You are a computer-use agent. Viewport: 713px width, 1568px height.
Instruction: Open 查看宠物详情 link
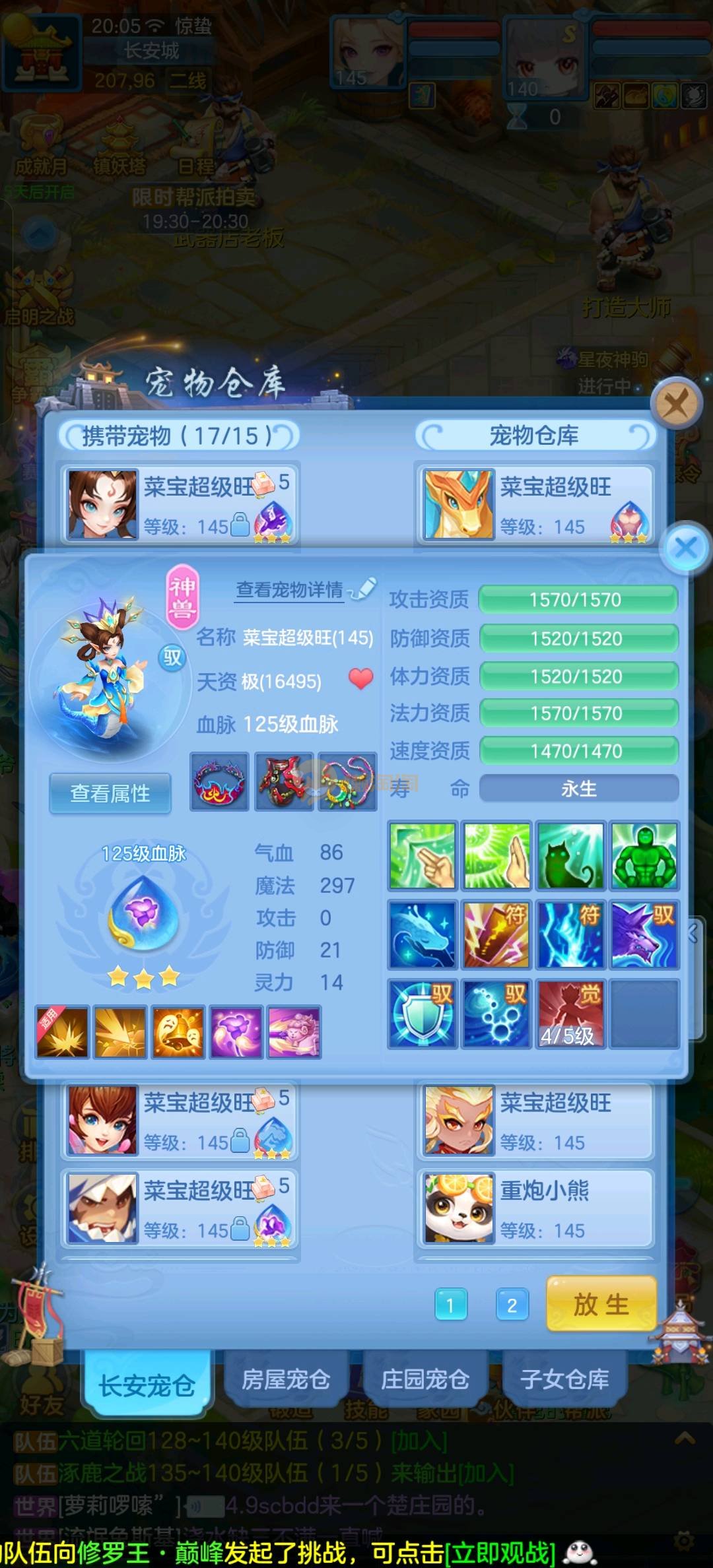290,589
